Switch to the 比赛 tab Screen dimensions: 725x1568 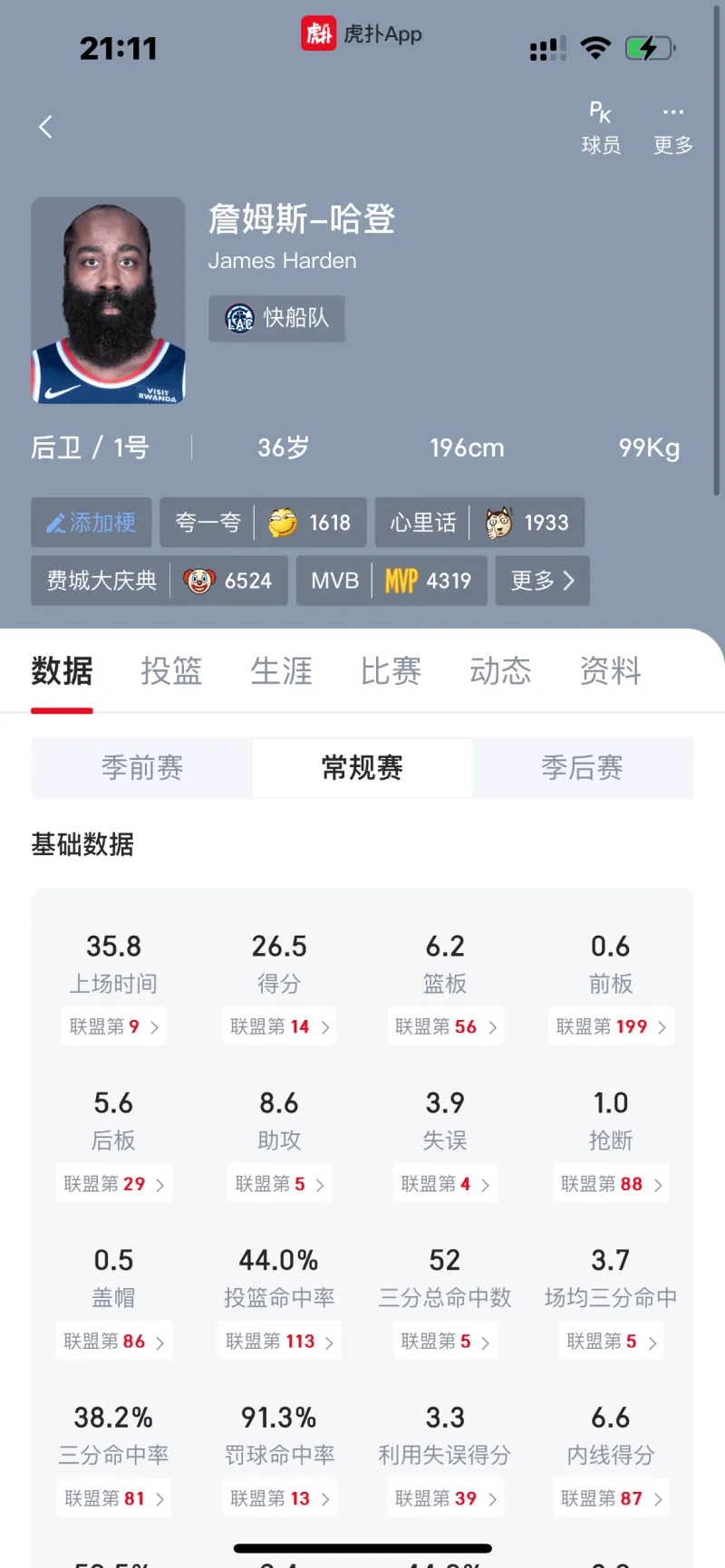(391, 671)
